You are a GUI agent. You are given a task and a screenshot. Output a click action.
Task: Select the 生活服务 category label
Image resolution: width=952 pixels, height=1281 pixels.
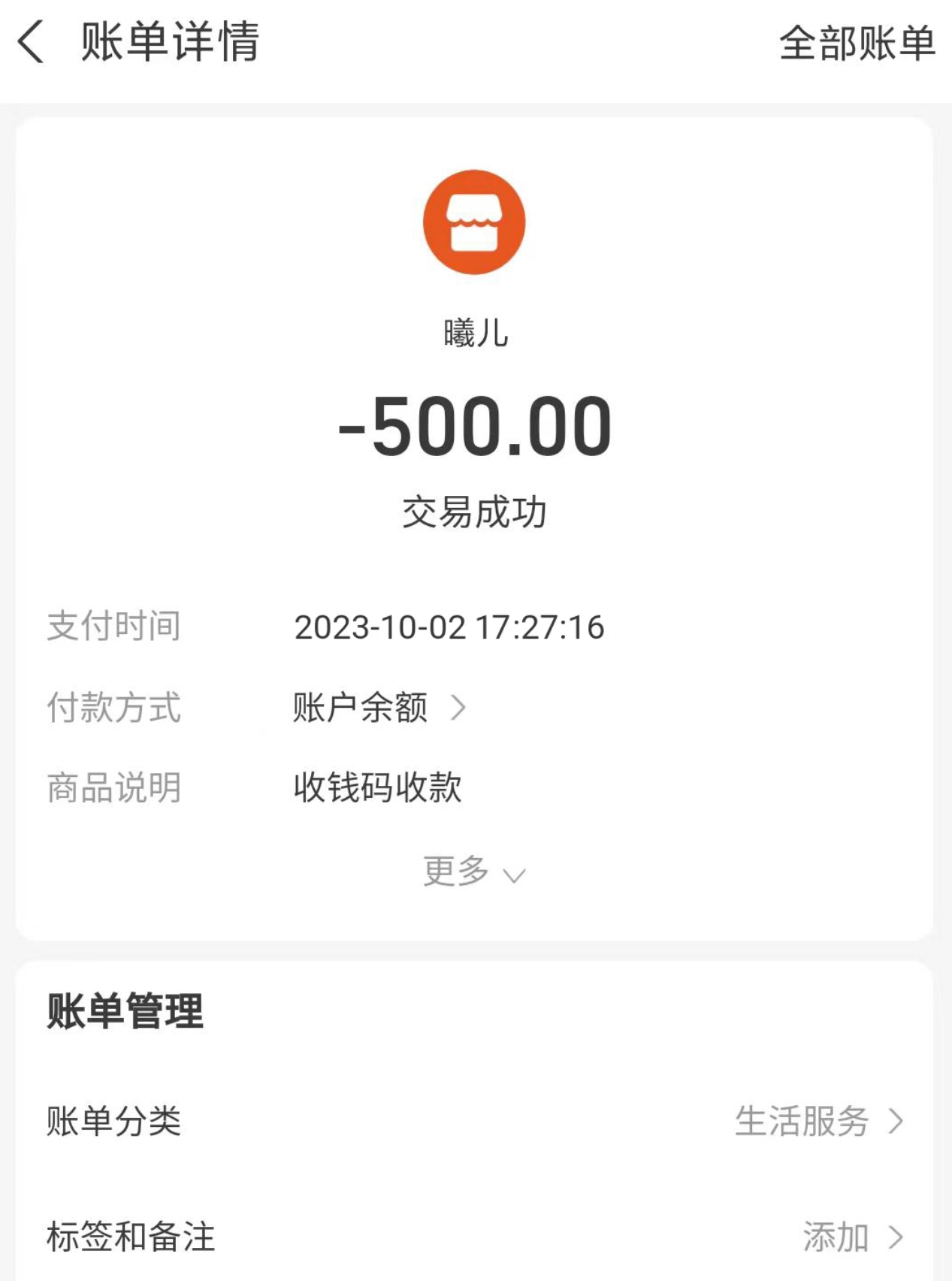point(805,1122)
